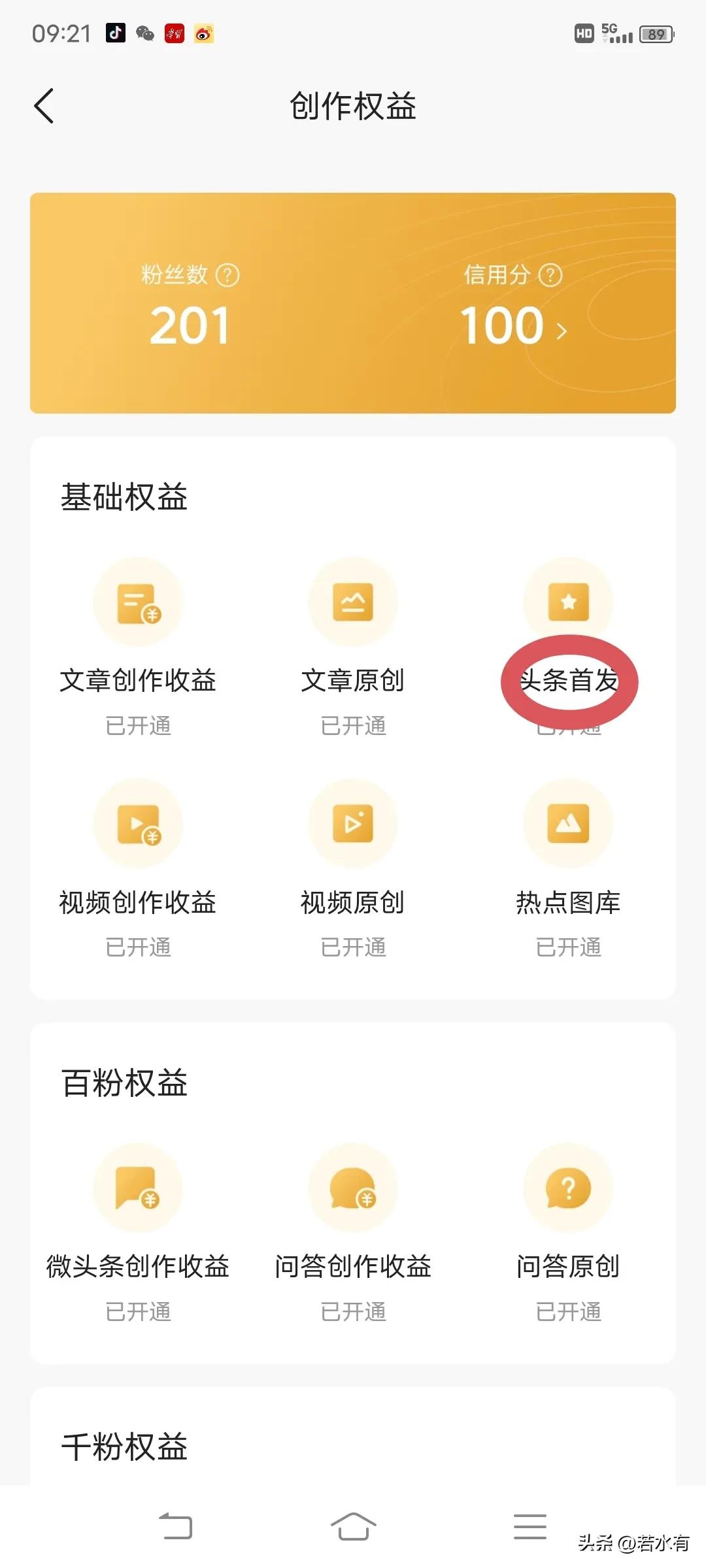706x1568 pixels.
Task: Select the 热点图库 hot image library icon
Action: click(568, 823)
